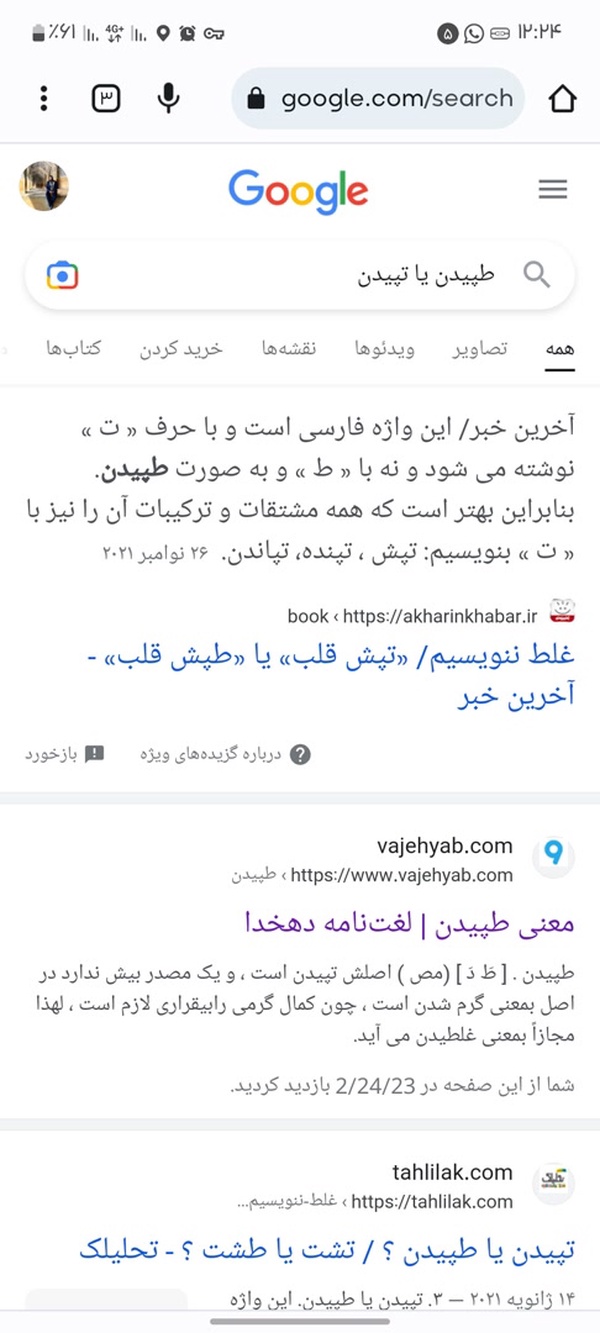This screenshot has width=600, height=1333.
Task: Send feedback via بازخورد
Action: [65, 755]
